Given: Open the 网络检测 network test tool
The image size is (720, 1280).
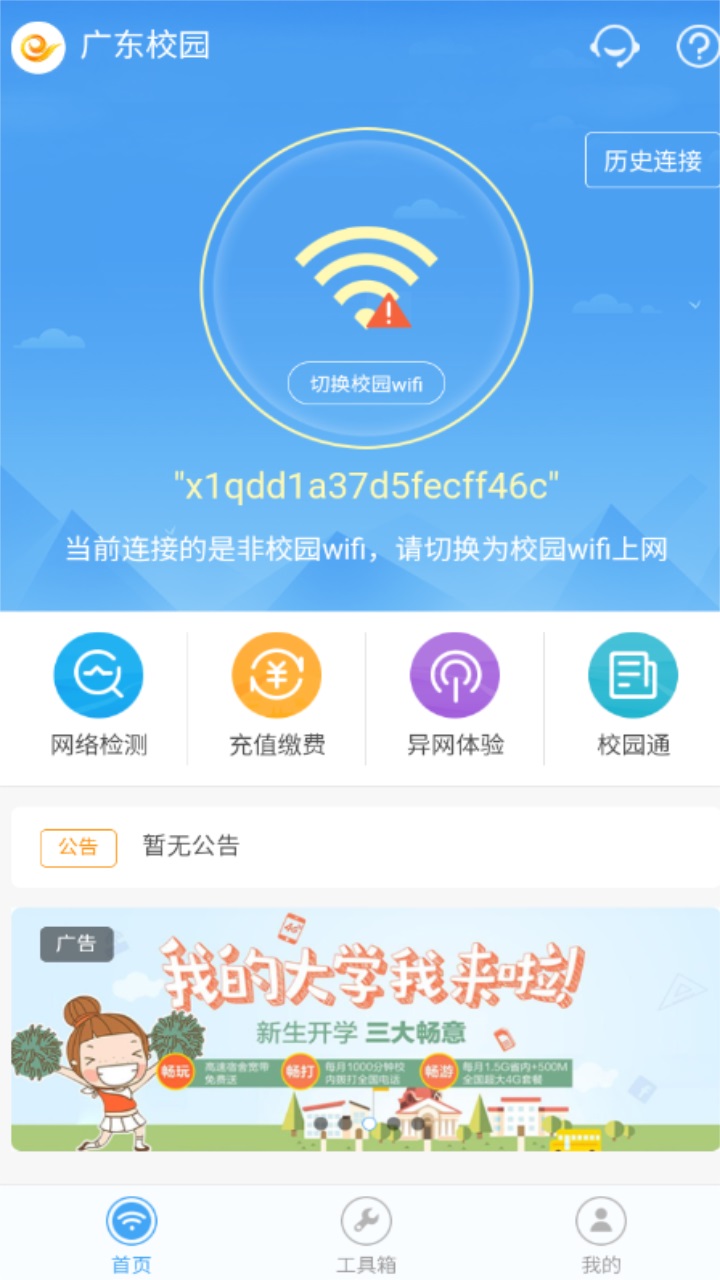Looking at the screenshot, I should (98, 674).
